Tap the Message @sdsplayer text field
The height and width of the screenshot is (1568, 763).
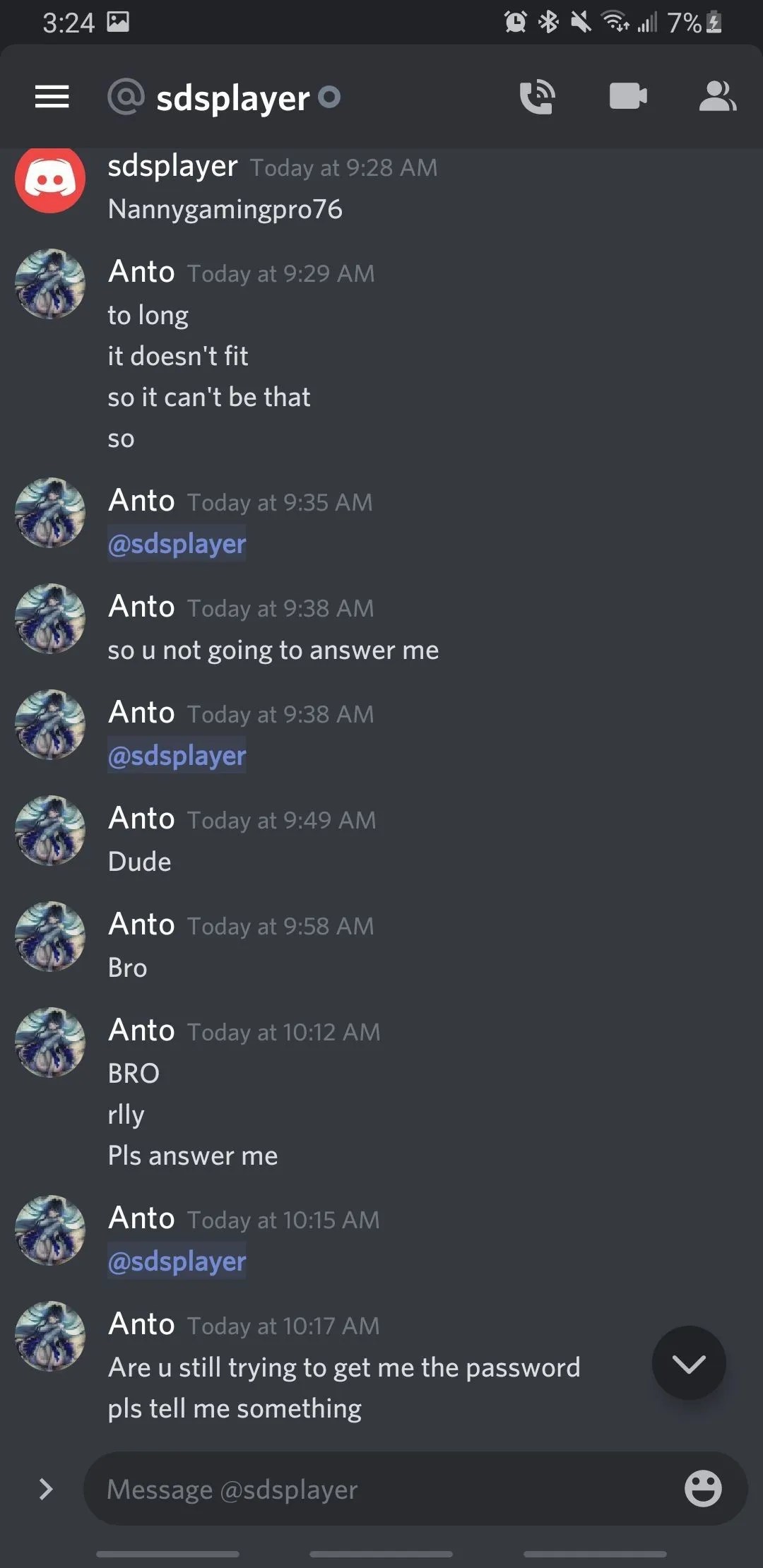coord(381,1489)
